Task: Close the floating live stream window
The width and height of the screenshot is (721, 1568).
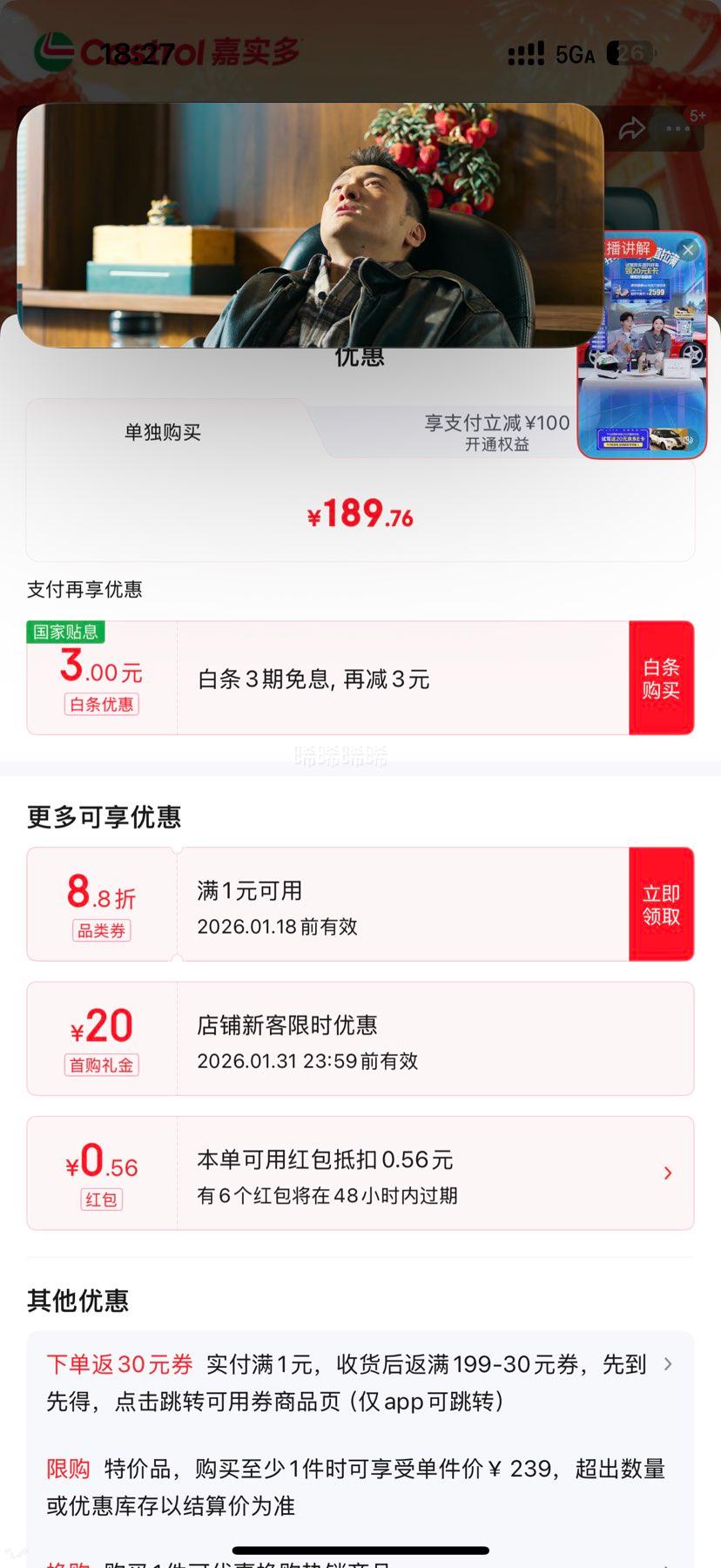Action: (688, 249)
